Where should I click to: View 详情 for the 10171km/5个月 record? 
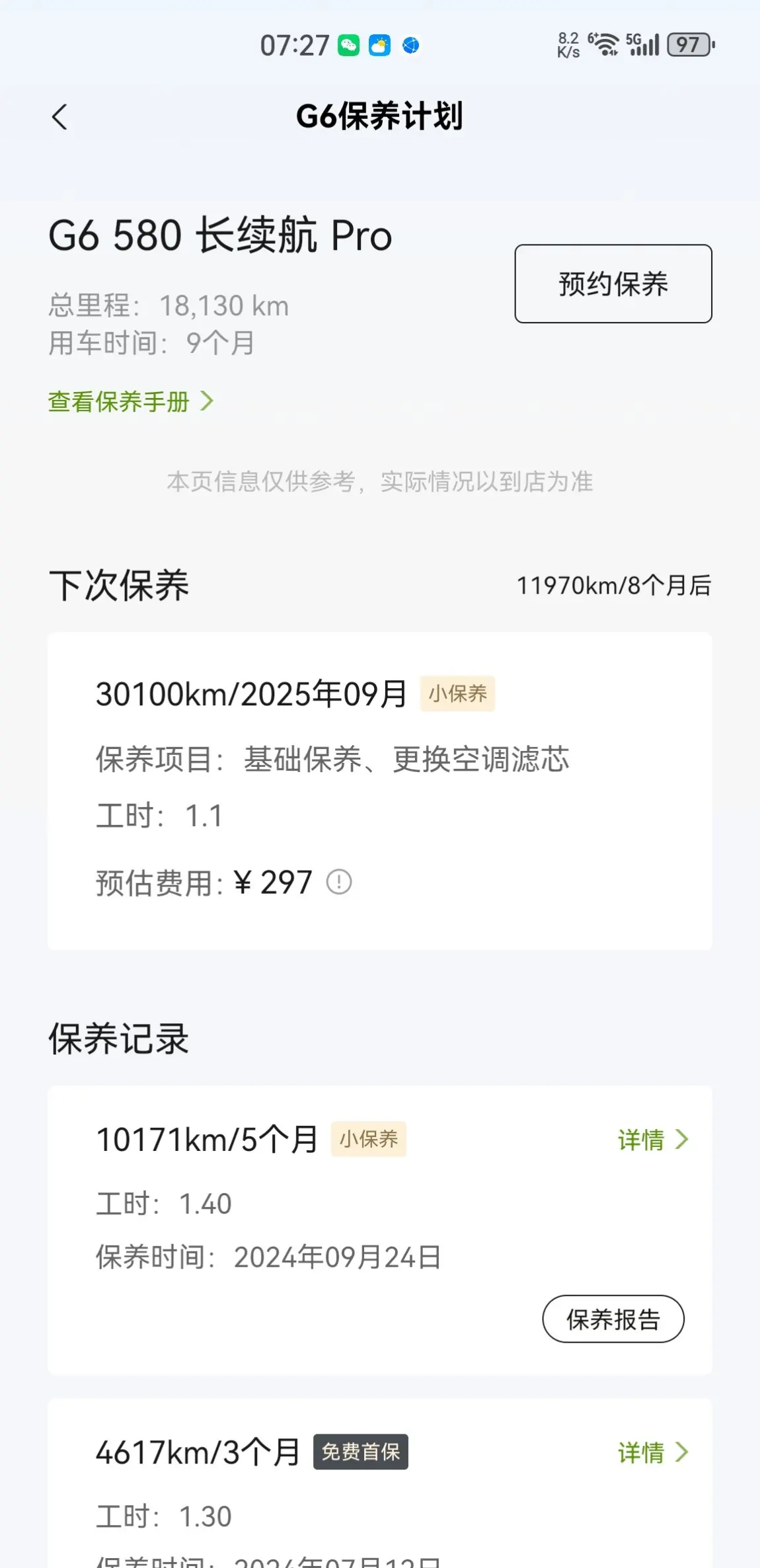click(653, 1139)
